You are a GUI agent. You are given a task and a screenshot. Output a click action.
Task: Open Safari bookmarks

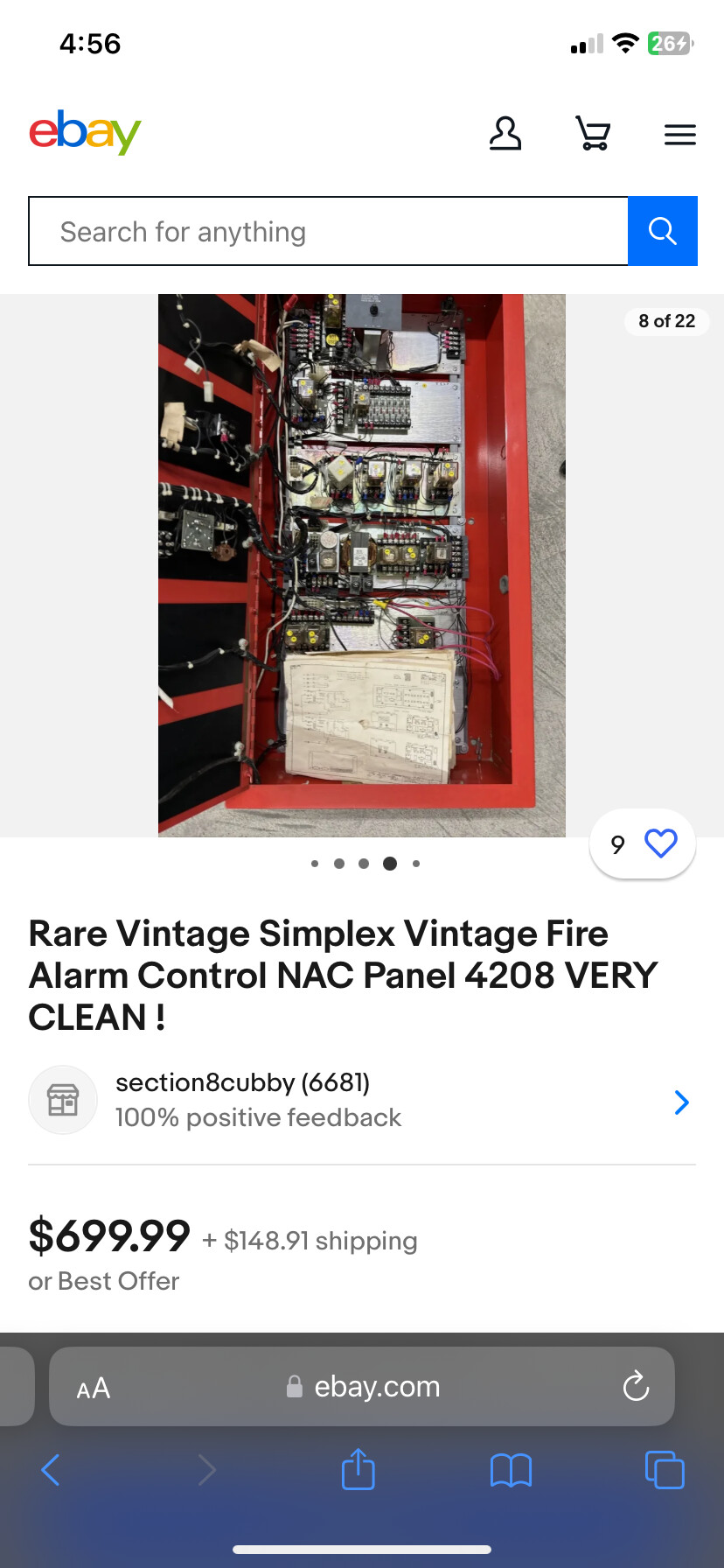click(511, 1470)
